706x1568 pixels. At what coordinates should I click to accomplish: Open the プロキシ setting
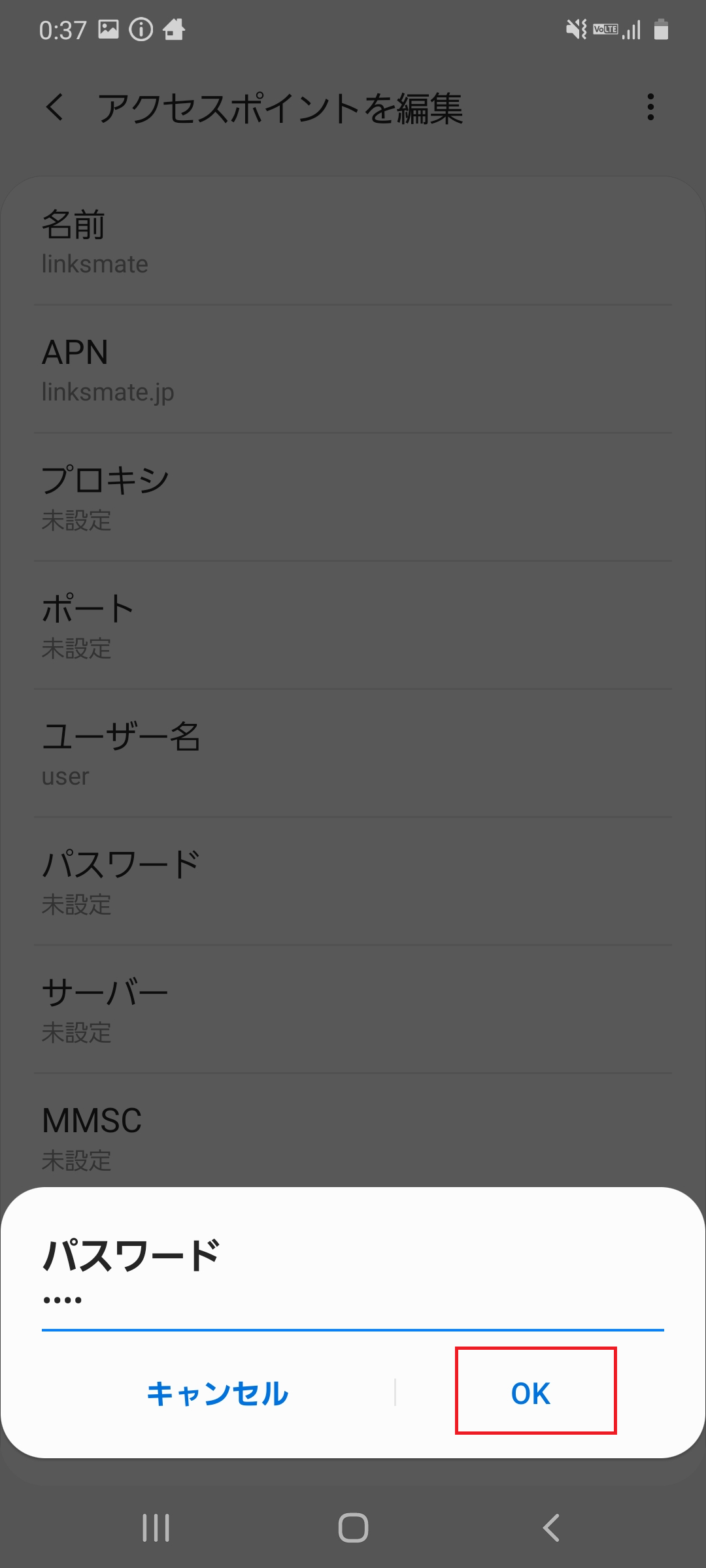(353, 497)
